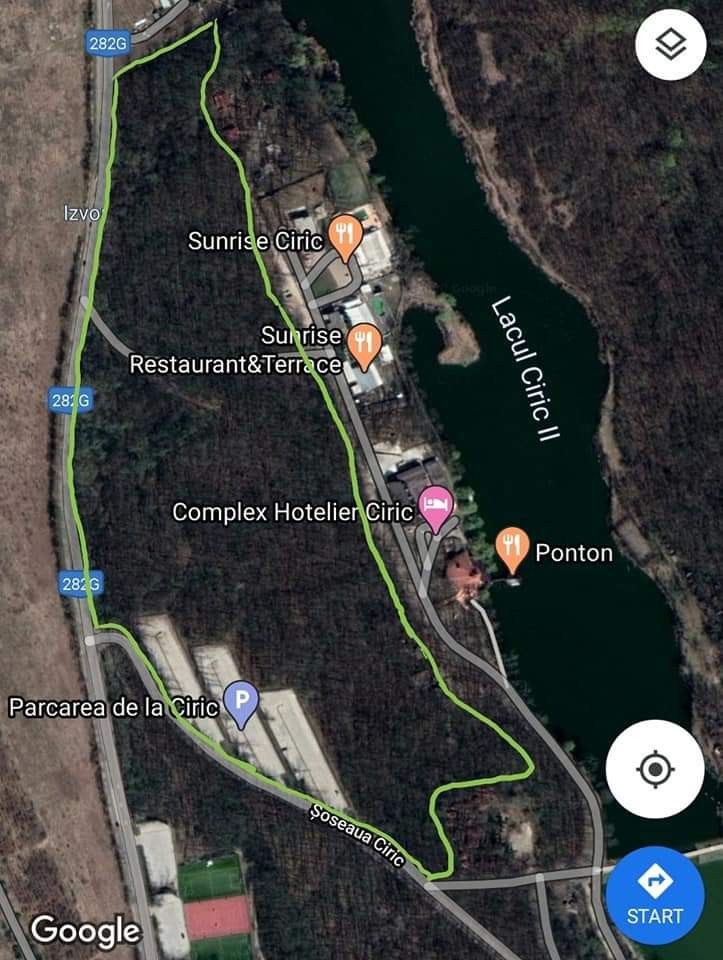
Task: Select the Sunrise Restaurant&Terrace pin
Action: coord(365,345)
